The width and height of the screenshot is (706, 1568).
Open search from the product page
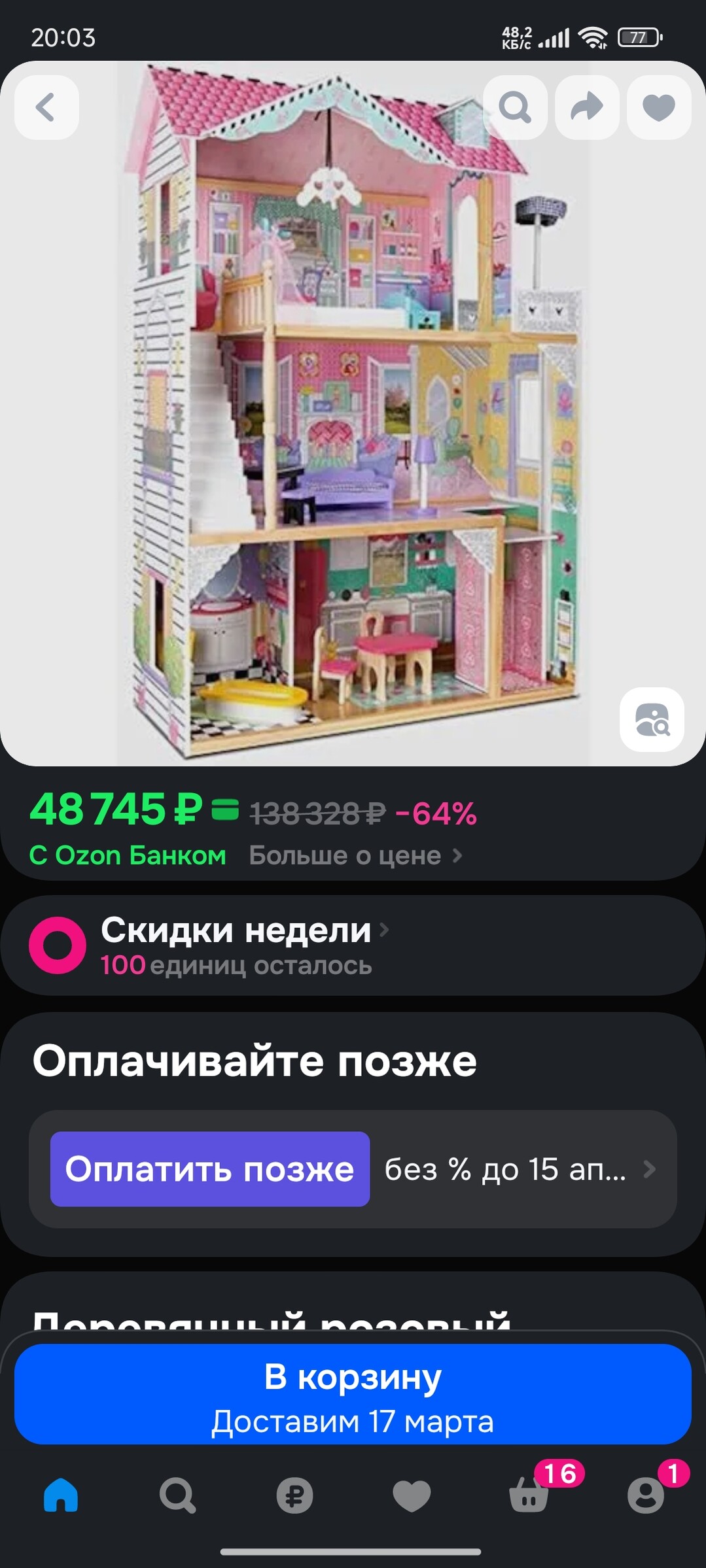[x=515, y=107]
